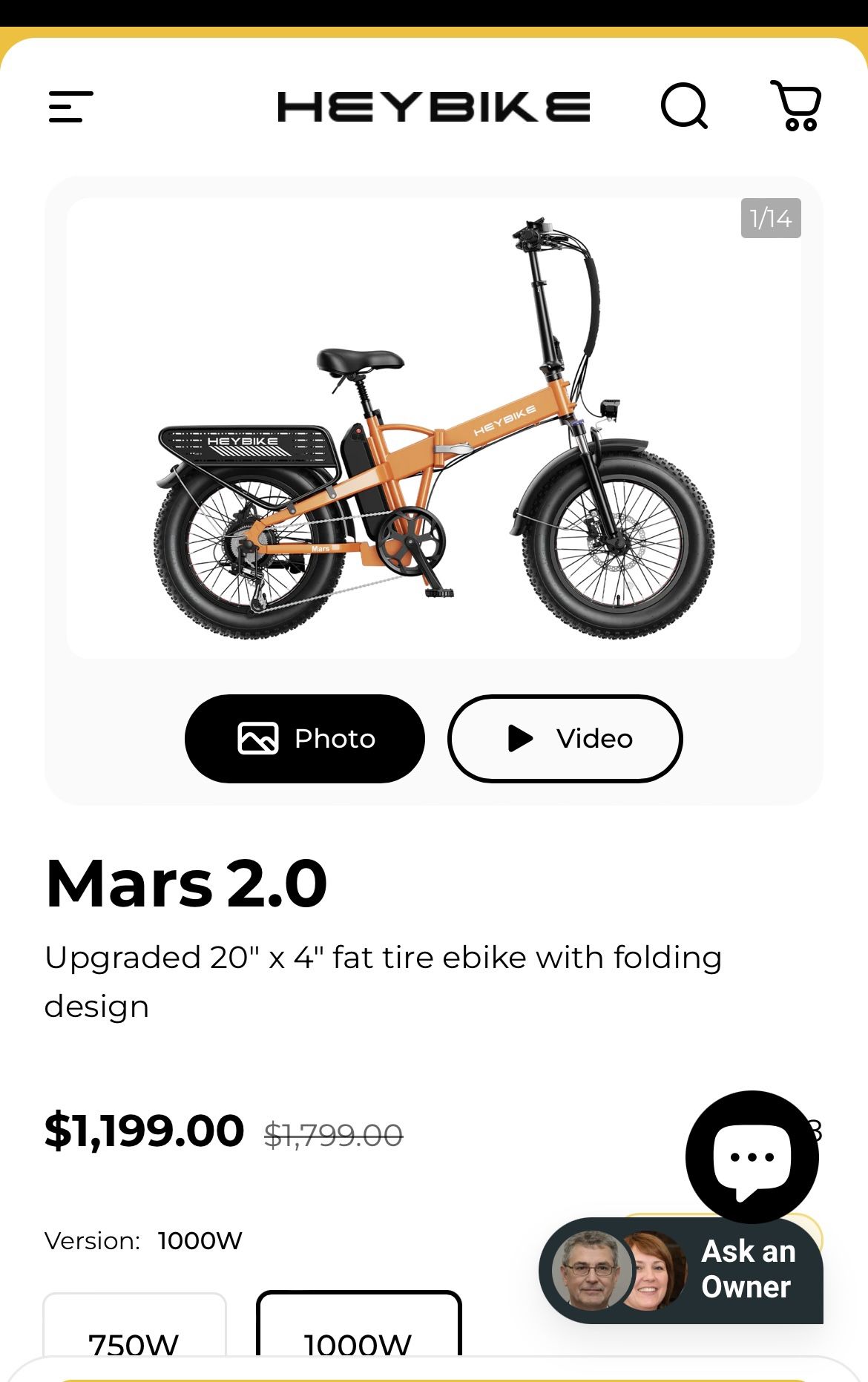Switch to the Photo gallery tab
The image size is (868, 1382).
305,738
